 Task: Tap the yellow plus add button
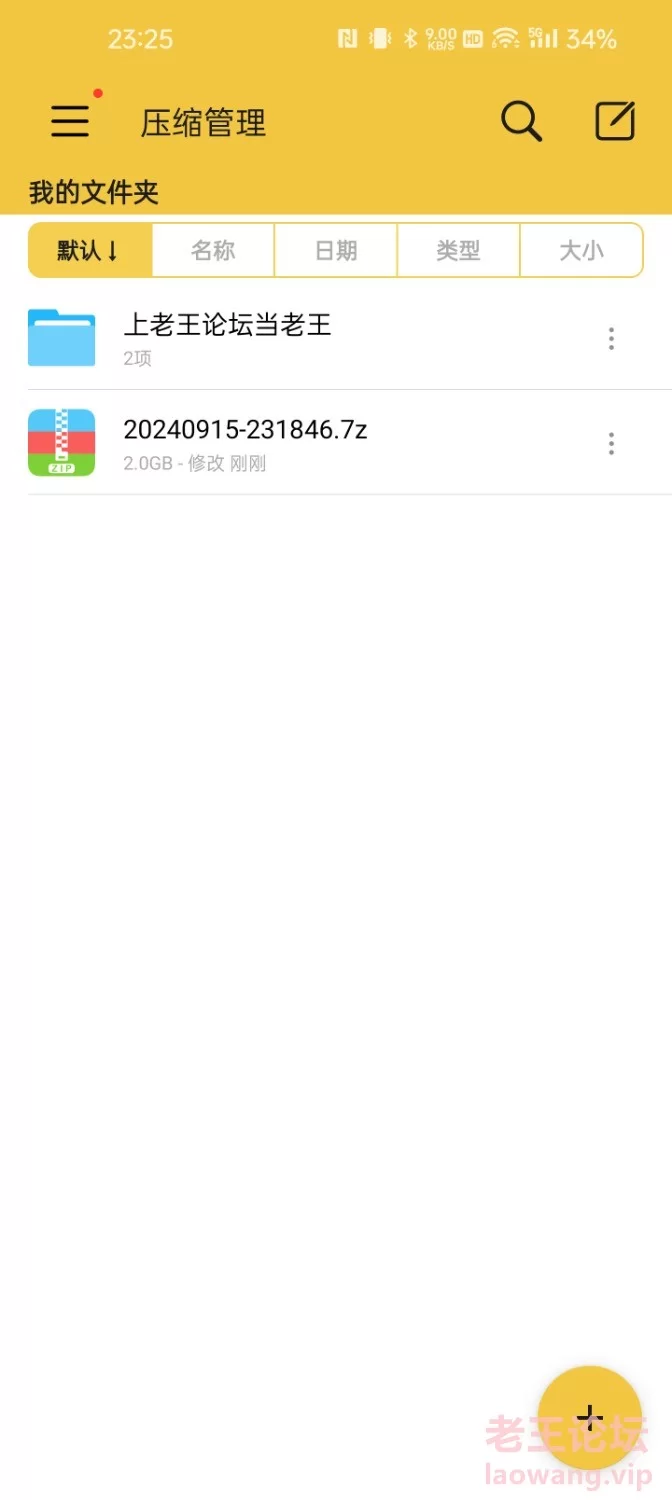coord(590,1417)
